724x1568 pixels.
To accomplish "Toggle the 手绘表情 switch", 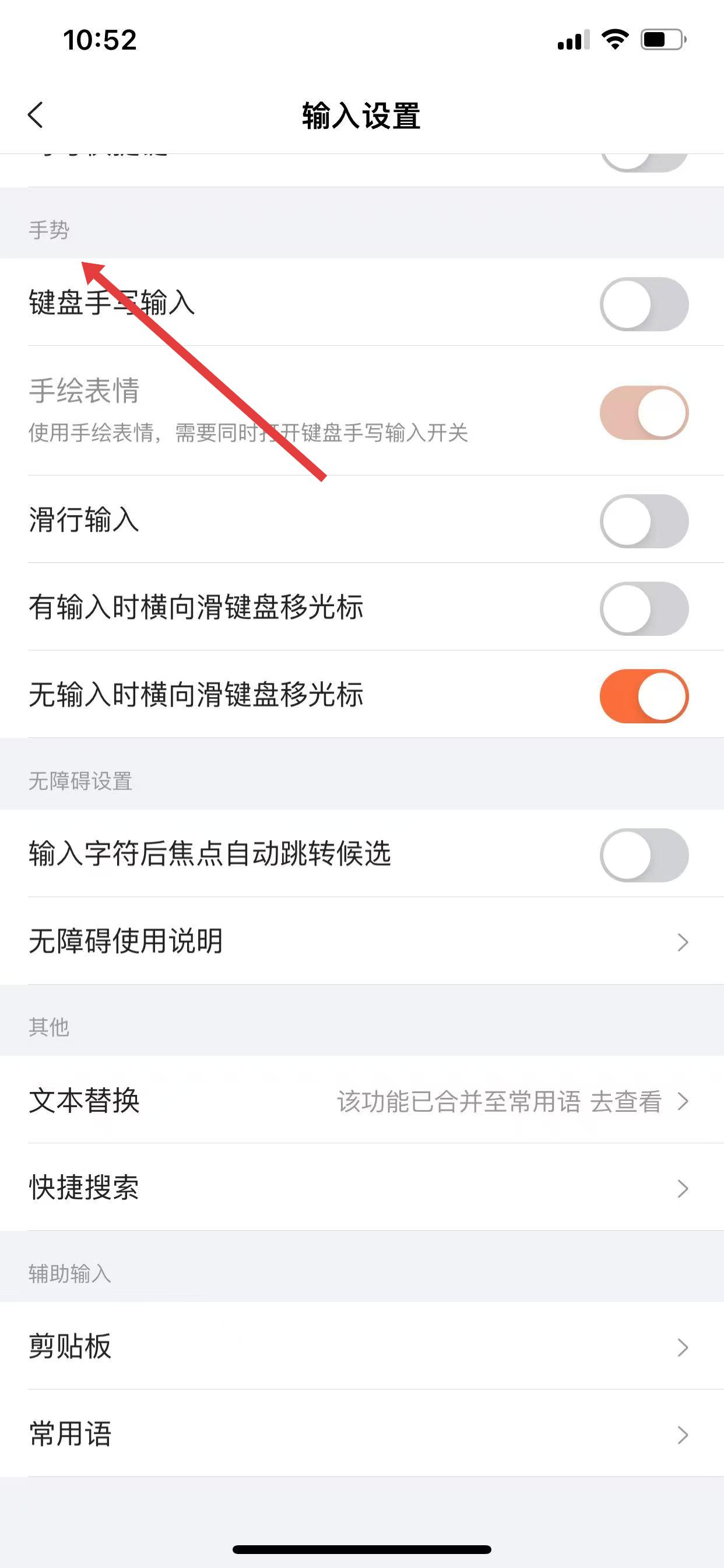I will [x=644, y=412].
